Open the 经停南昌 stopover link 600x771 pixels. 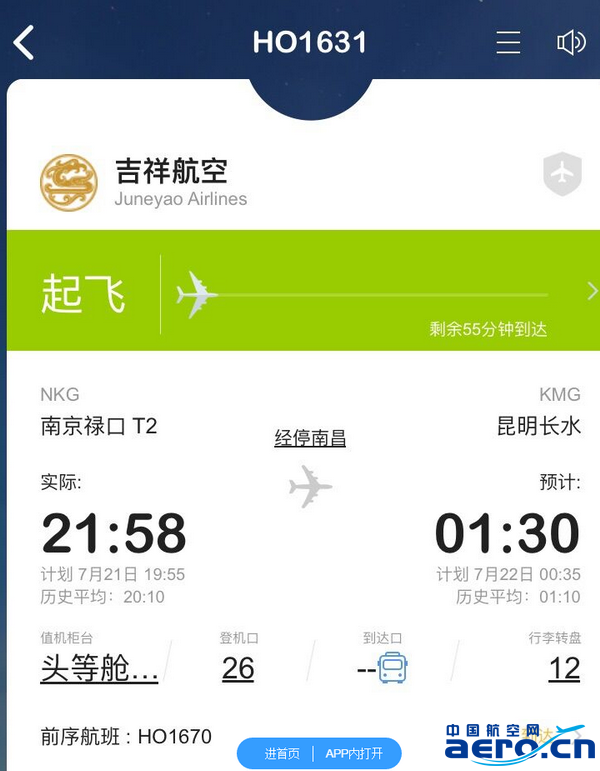pos(310,438)
